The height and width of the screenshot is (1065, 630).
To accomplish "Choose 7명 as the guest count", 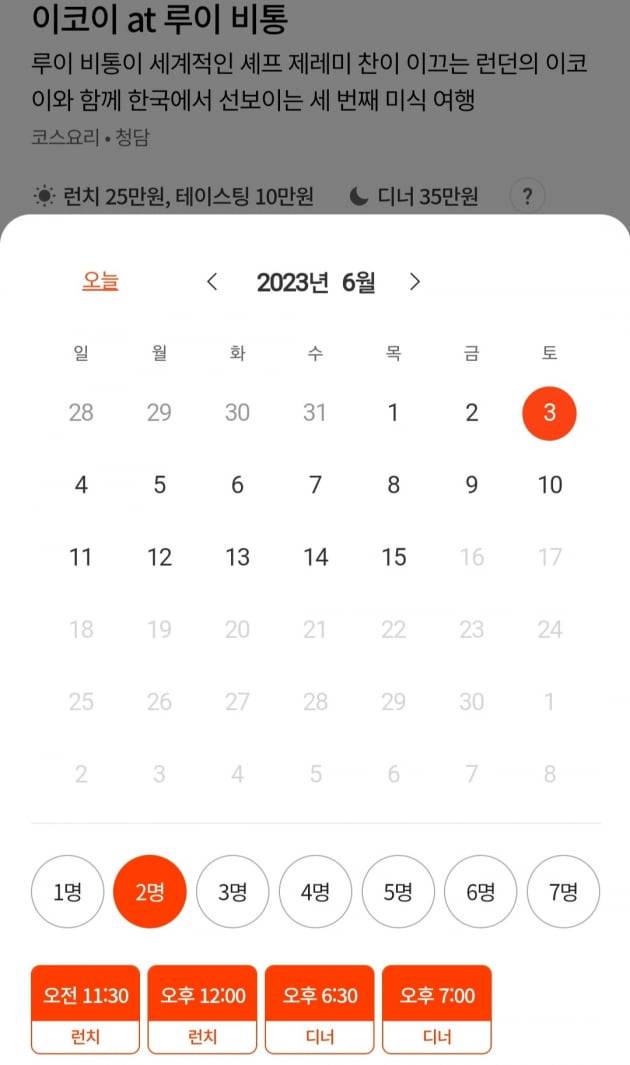I will coord(563,892).
